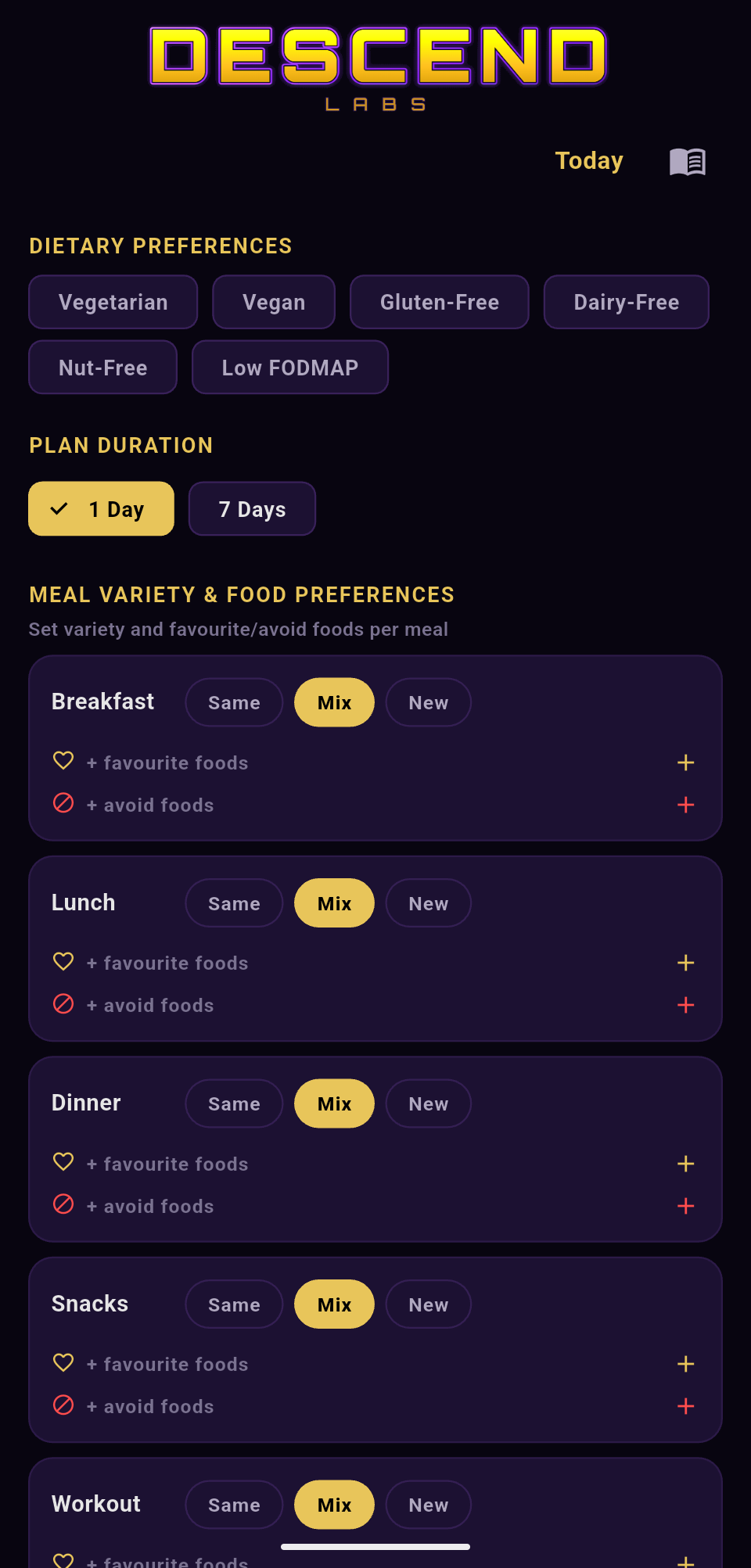Enable the Low FODMAP preference
The width and height of the screenshot is (751, 1568).
(x=290, y=368)
